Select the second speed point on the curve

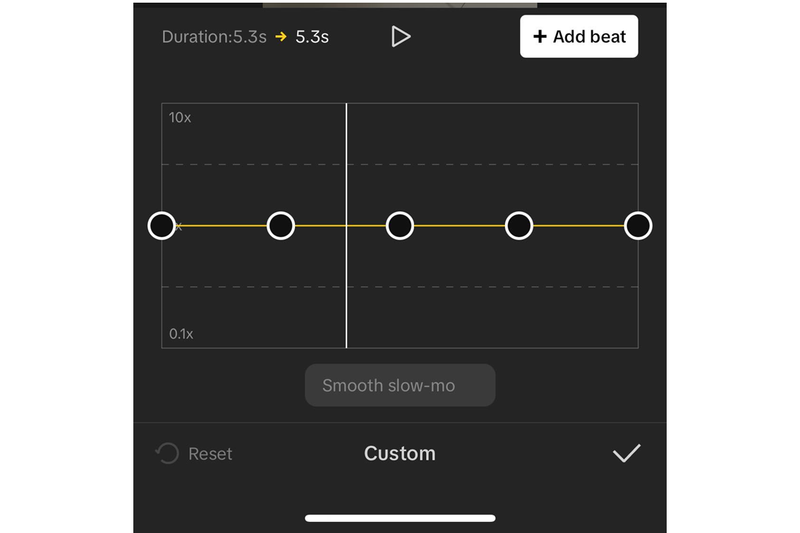point(281,226)
